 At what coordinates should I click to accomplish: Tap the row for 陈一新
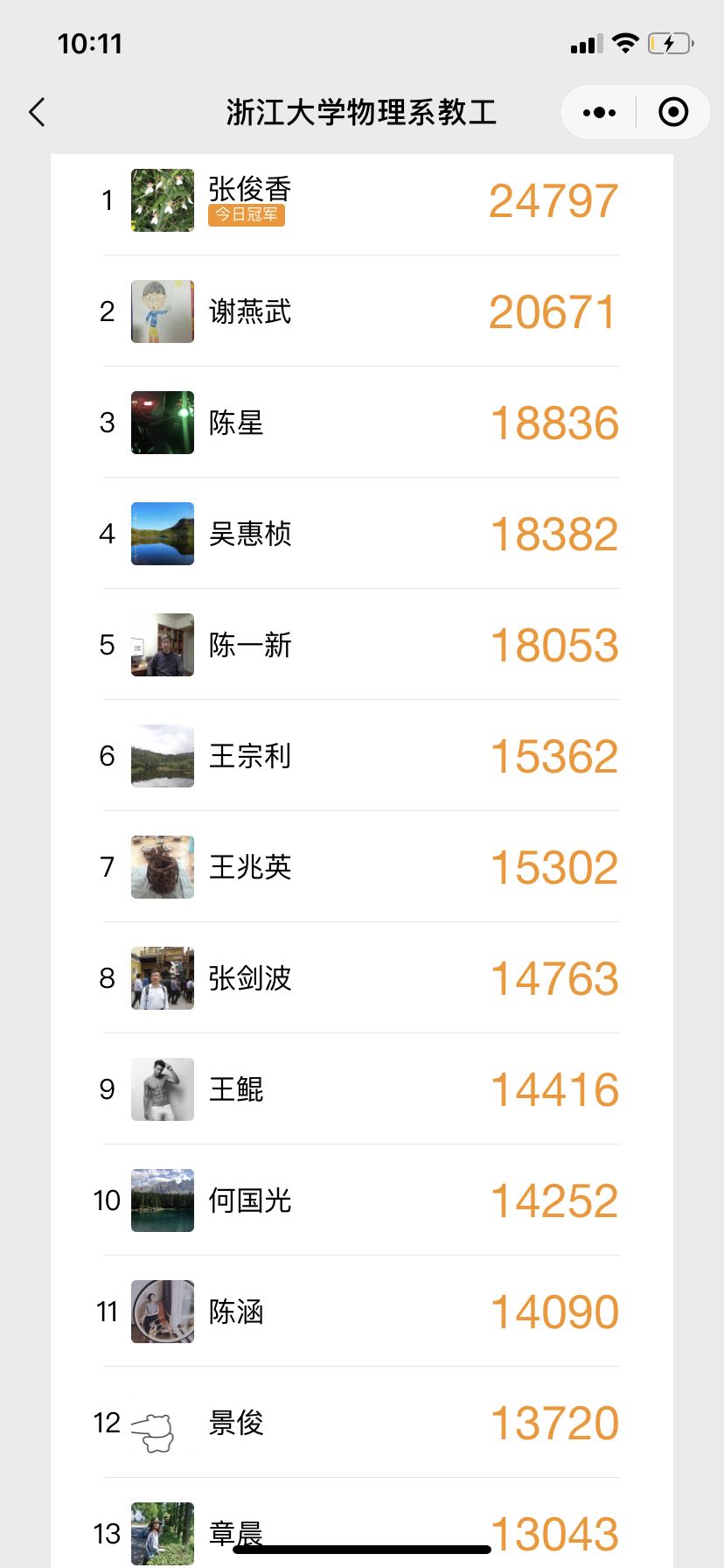tap(361, 645)
